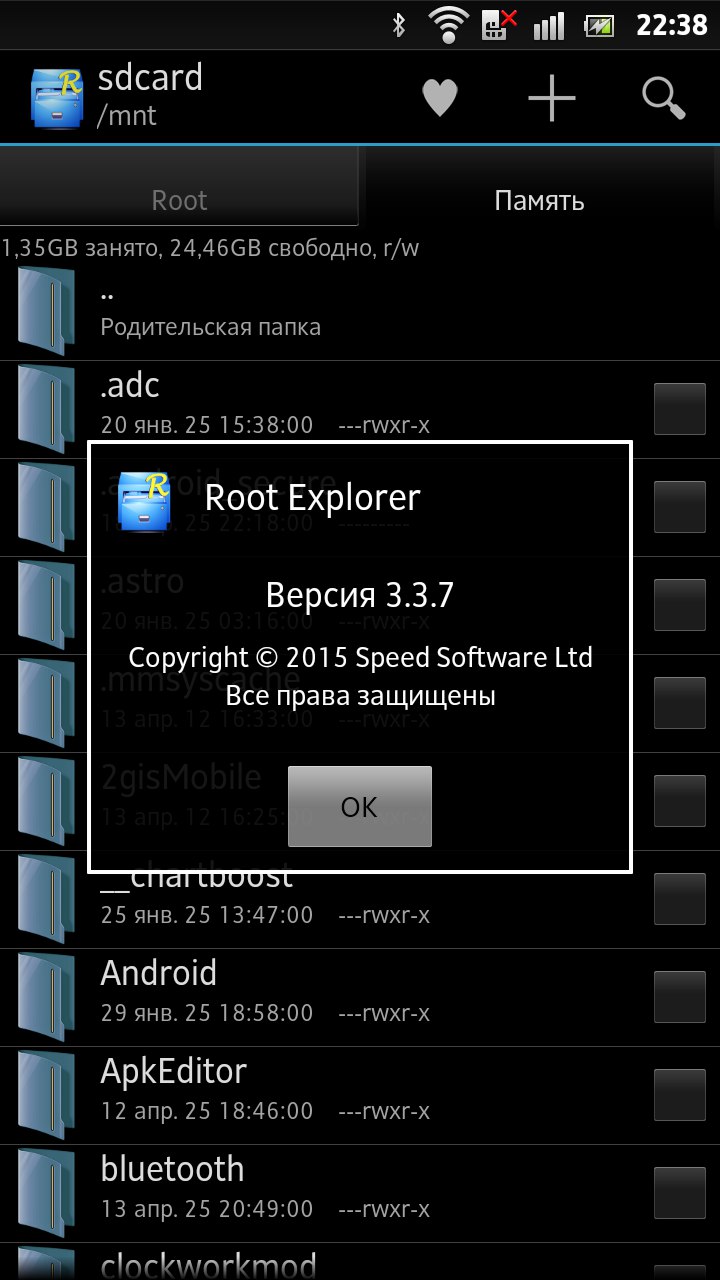Image resolution: width=720 pixels, height=1280 pixels.
Task: Open the Android folder
Action: (x=300, y=991)
